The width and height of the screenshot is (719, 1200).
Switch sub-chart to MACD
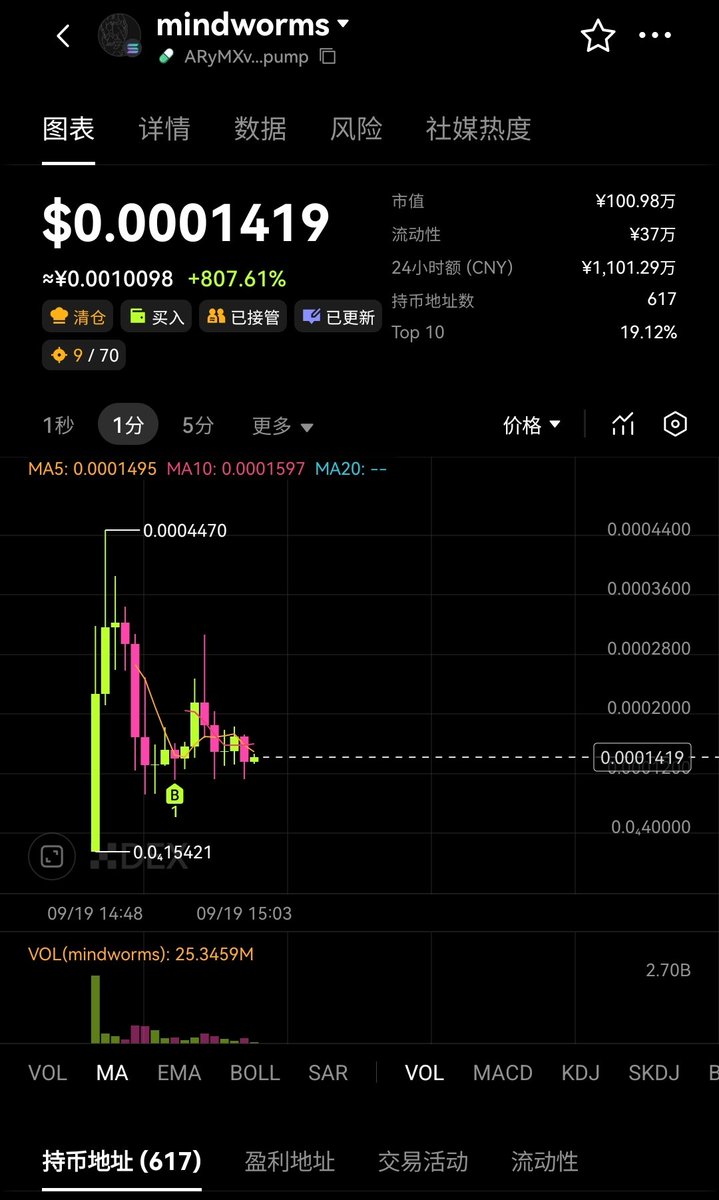click(x=502, y=1073)
